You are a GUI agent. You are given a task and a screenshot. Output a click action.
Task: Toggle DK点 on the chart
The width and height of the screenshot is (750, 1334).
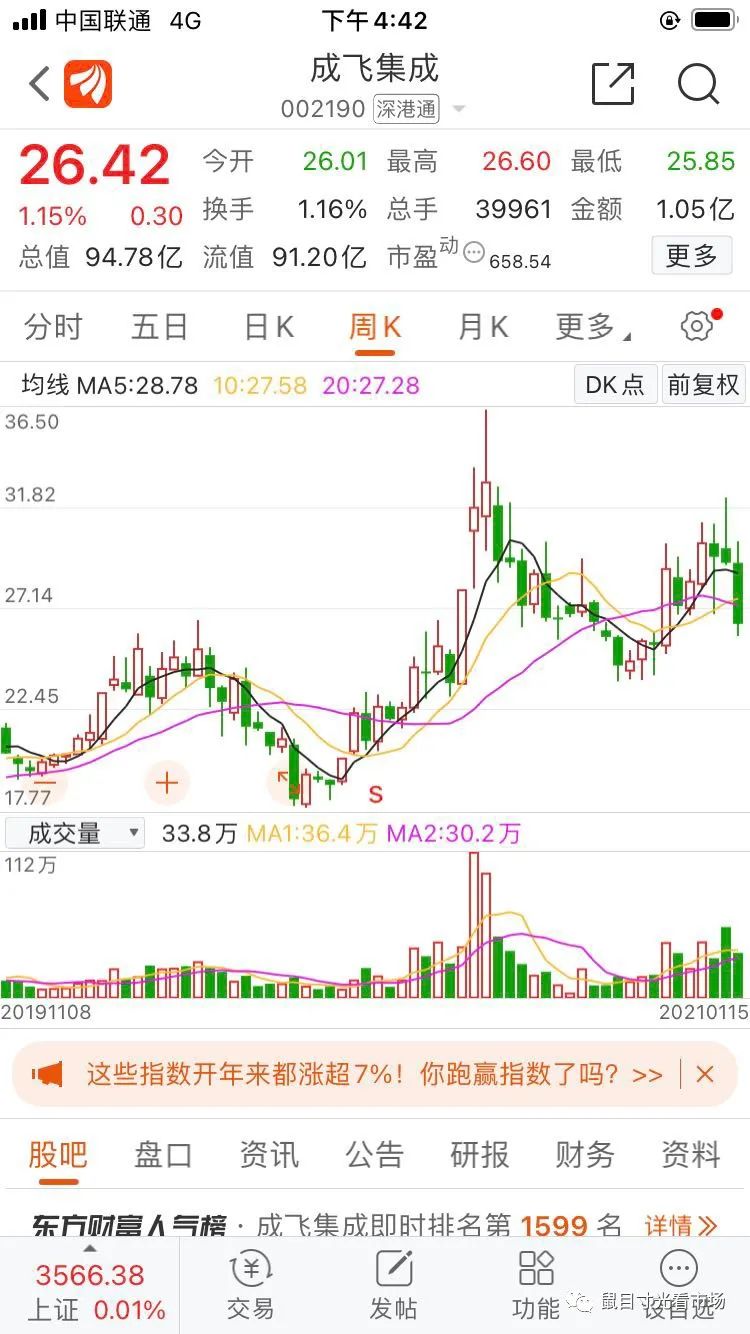click(615, 384)
